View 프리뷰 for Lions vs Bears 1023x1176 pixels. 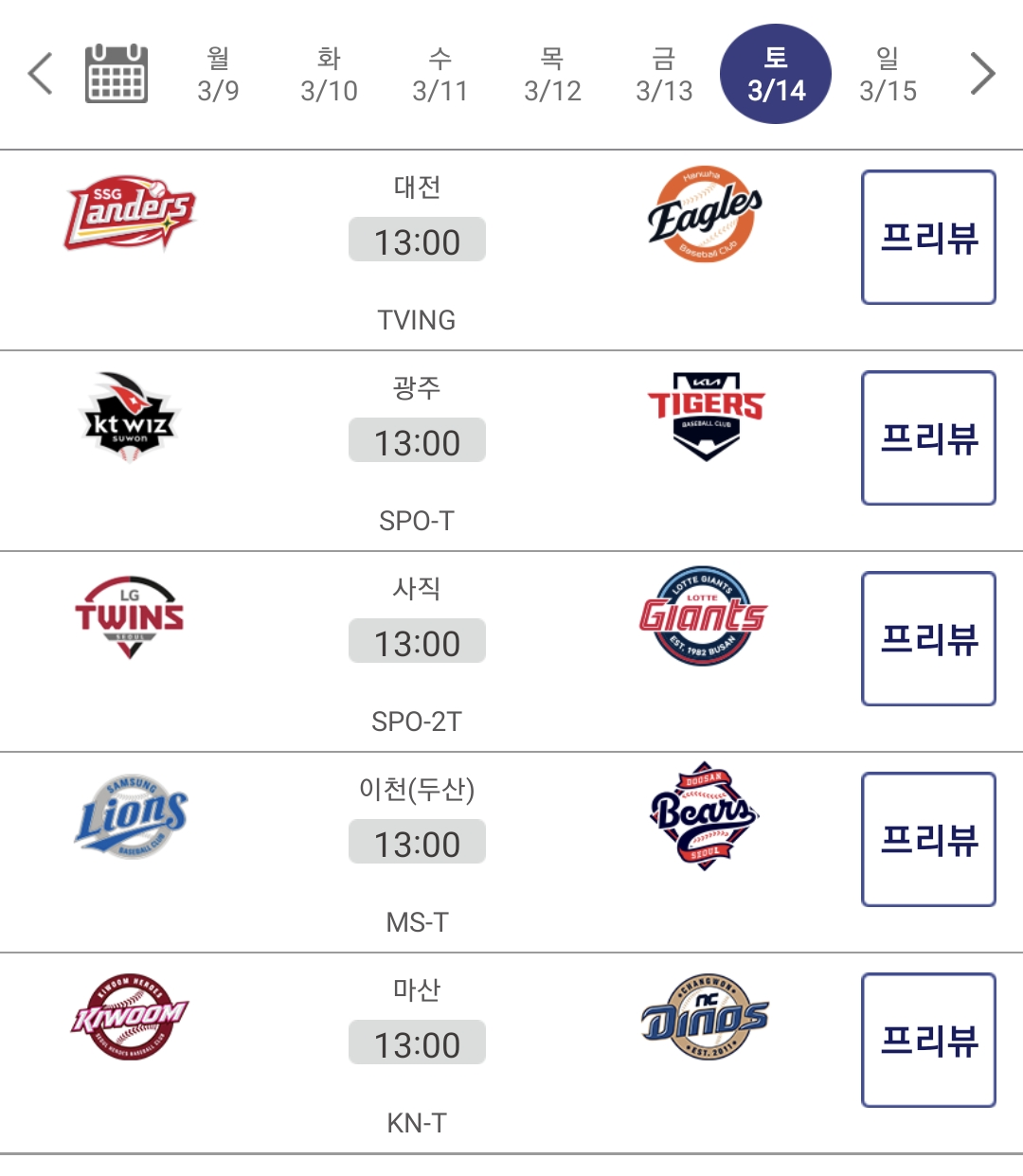pos(928,839)
